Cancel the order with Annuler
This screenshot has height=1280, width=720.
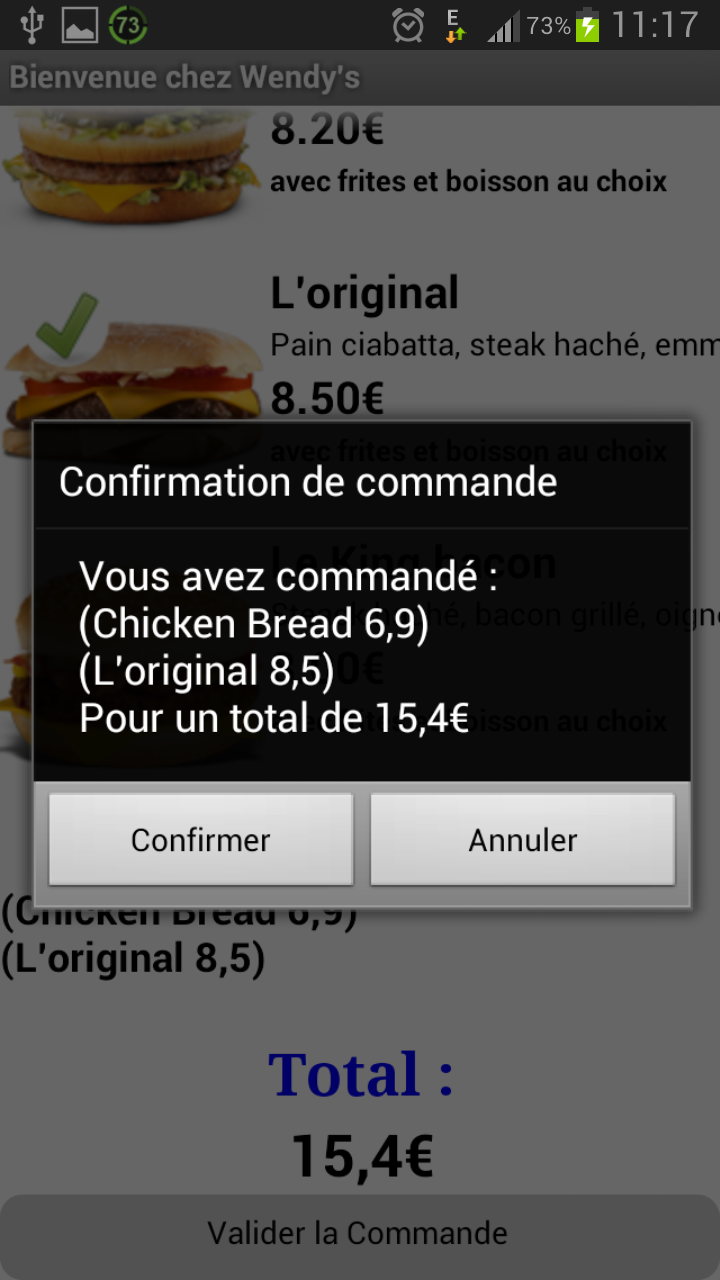coord(522,840)
